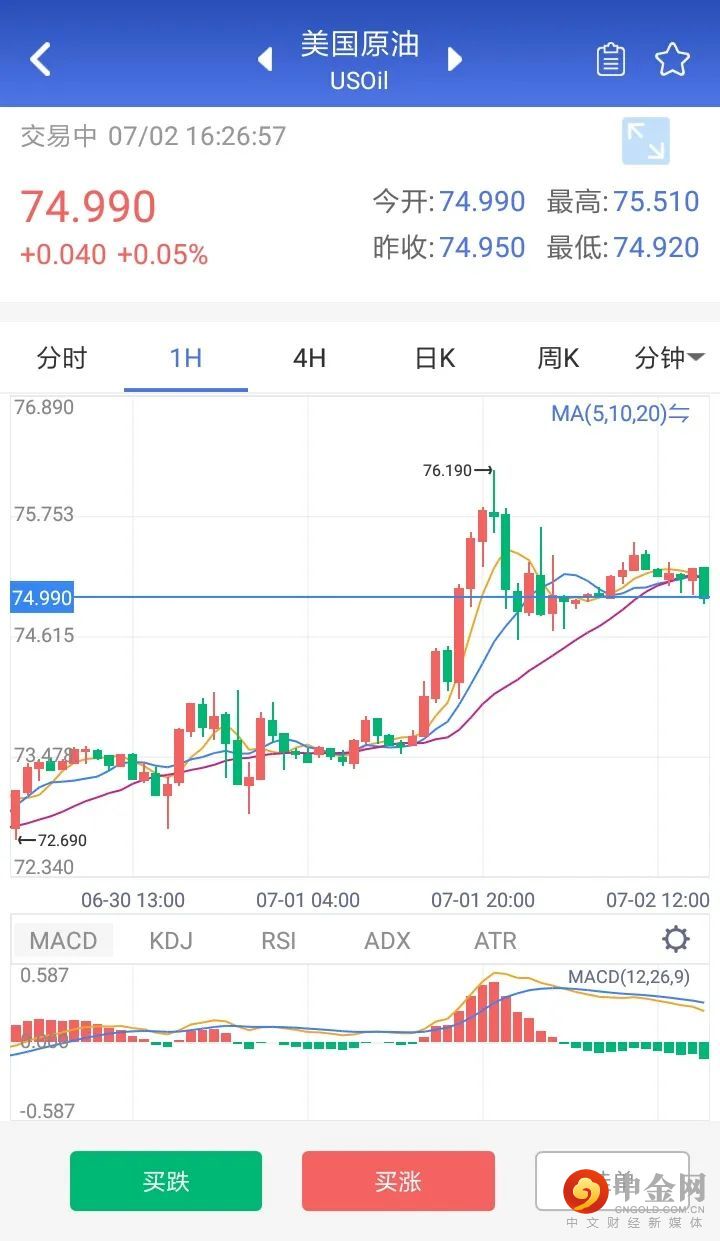Open indicator settings gear
The image size is (720, 1241).
point(676,939)
